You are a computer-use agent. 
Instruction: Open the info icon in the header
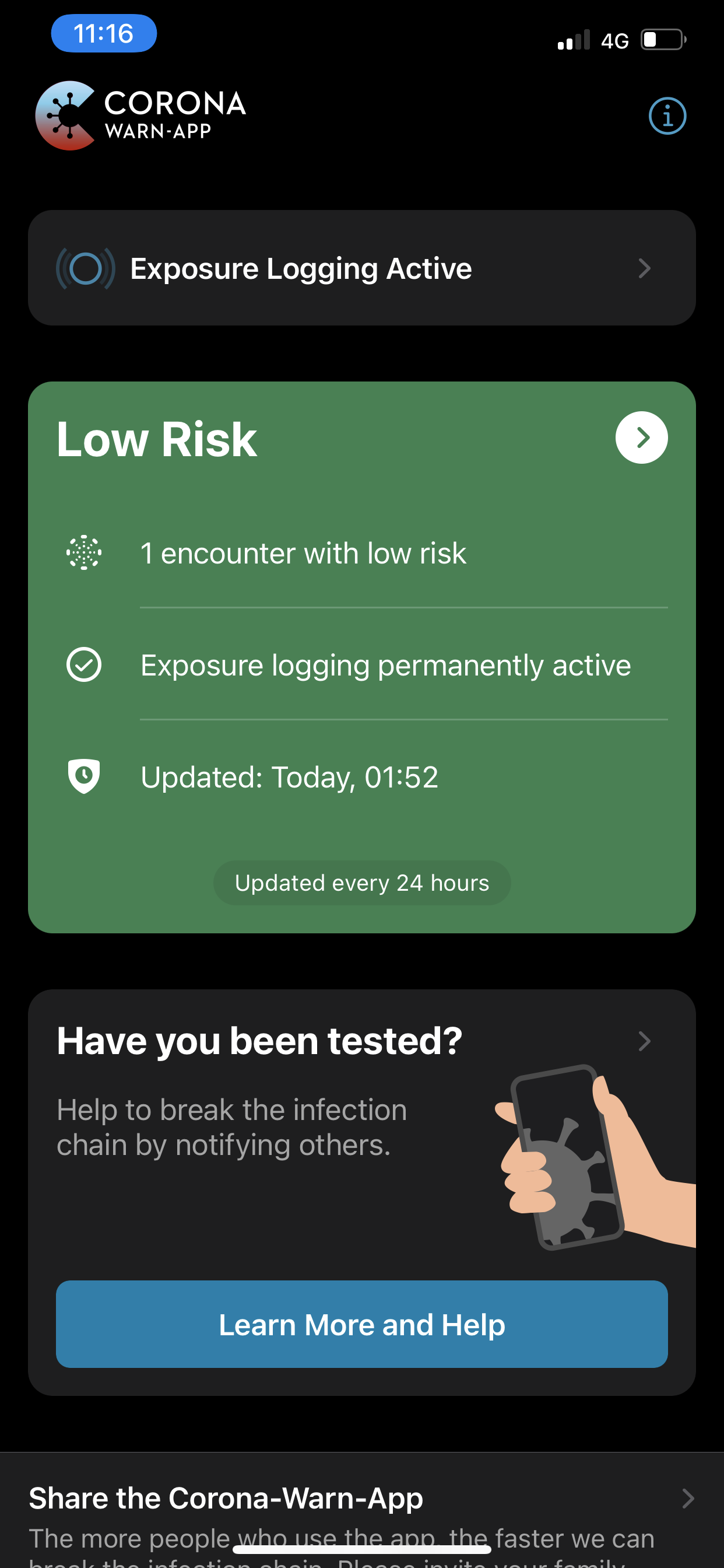[667, 116]
